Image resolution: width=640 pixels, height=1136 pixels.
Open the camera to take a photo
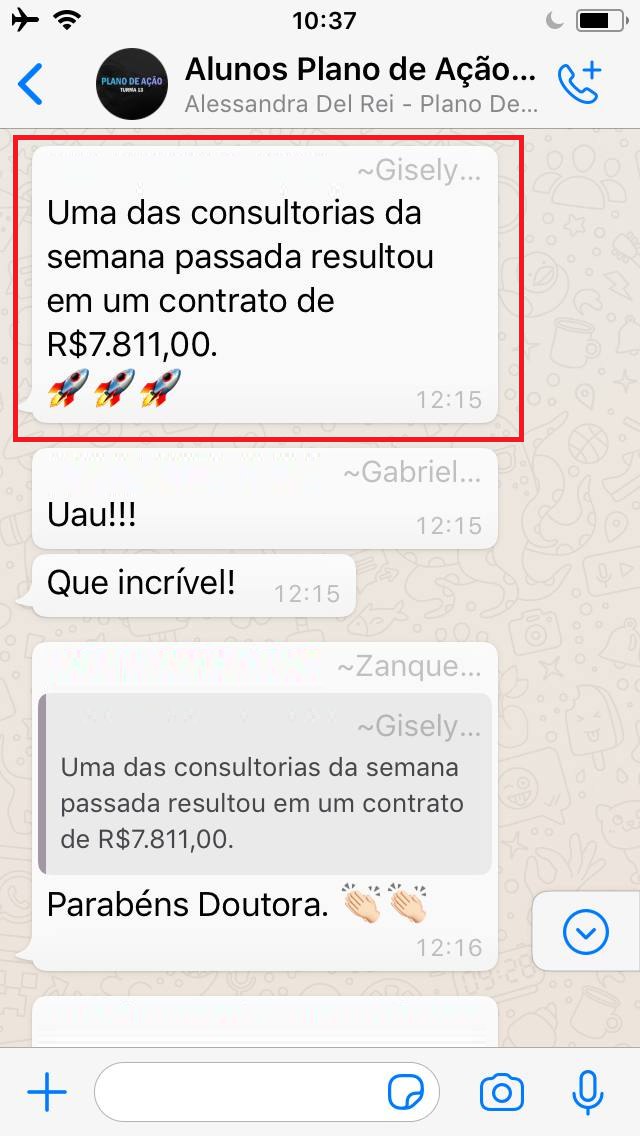[501, 1092]
